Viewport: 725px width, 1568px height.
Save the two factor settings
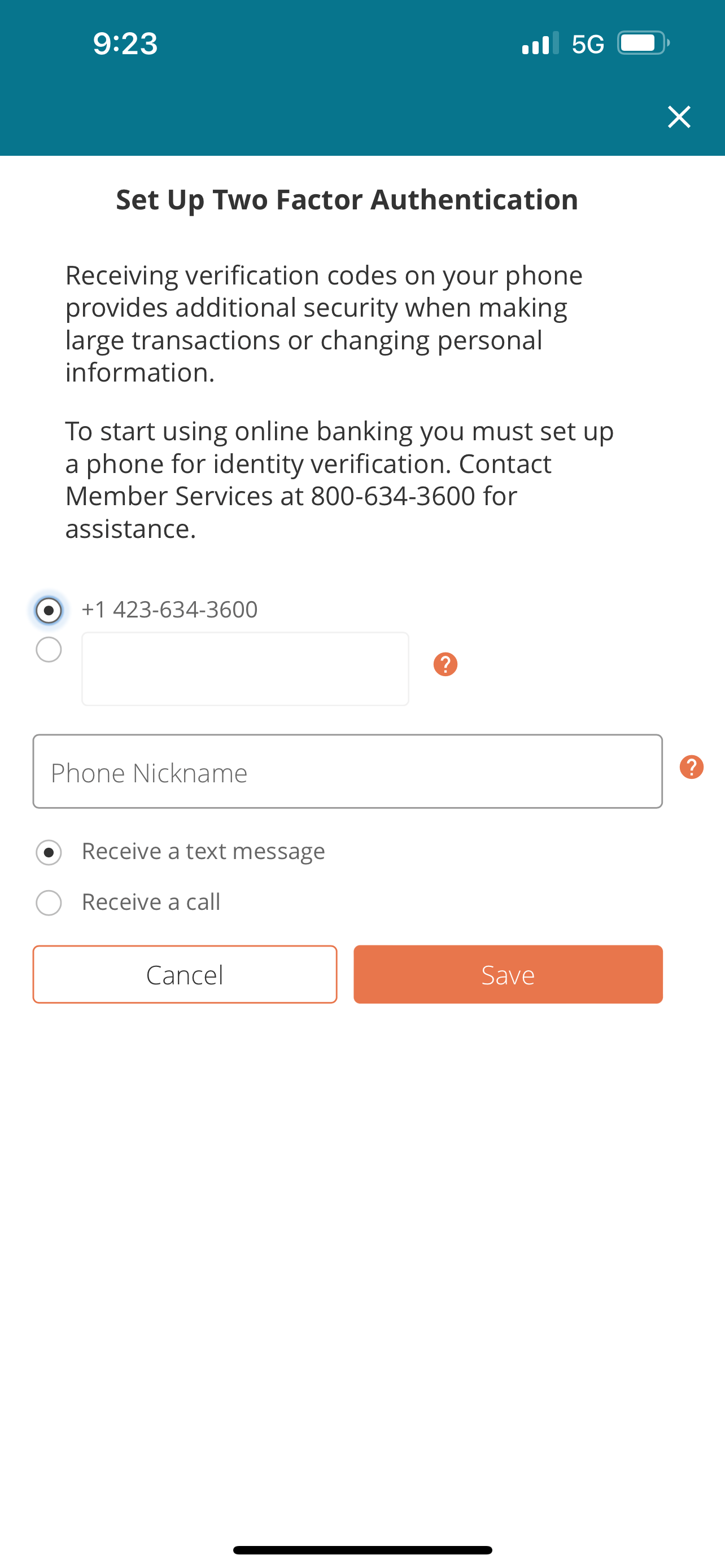pos(508,974)
